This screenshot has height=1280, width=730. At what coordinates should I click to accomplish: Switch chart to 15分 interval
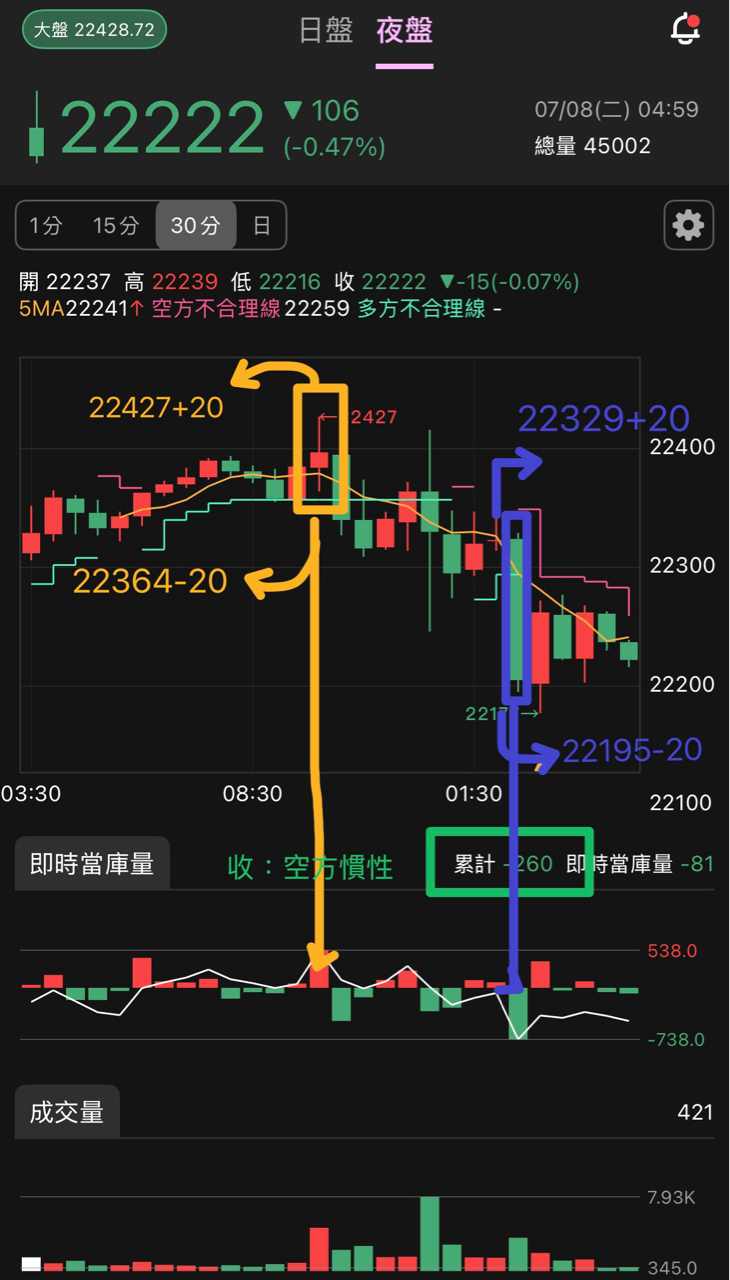click(x=116, y=225)
